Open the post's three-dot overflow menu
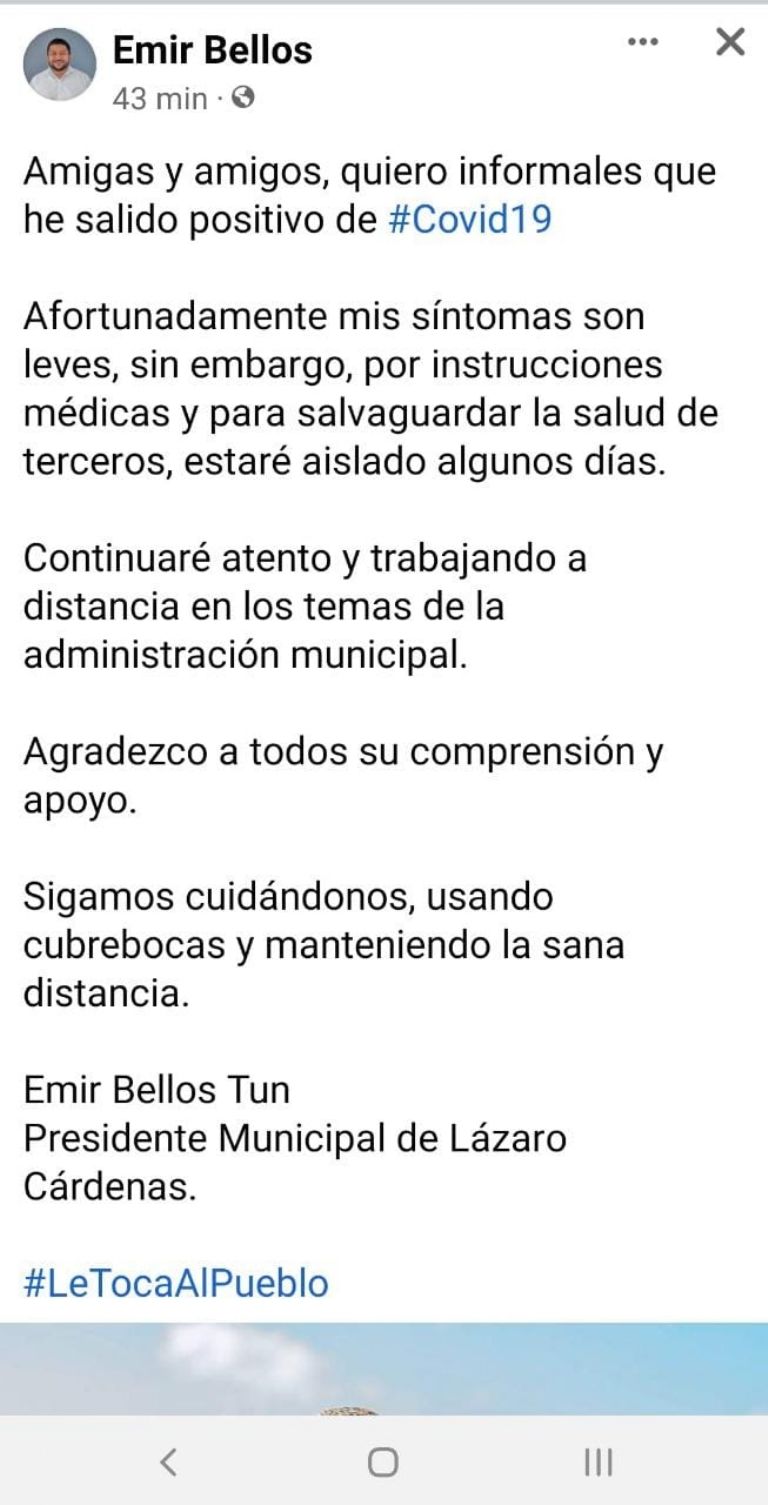This screenshot has height=1505, width=768. point(643,42)
